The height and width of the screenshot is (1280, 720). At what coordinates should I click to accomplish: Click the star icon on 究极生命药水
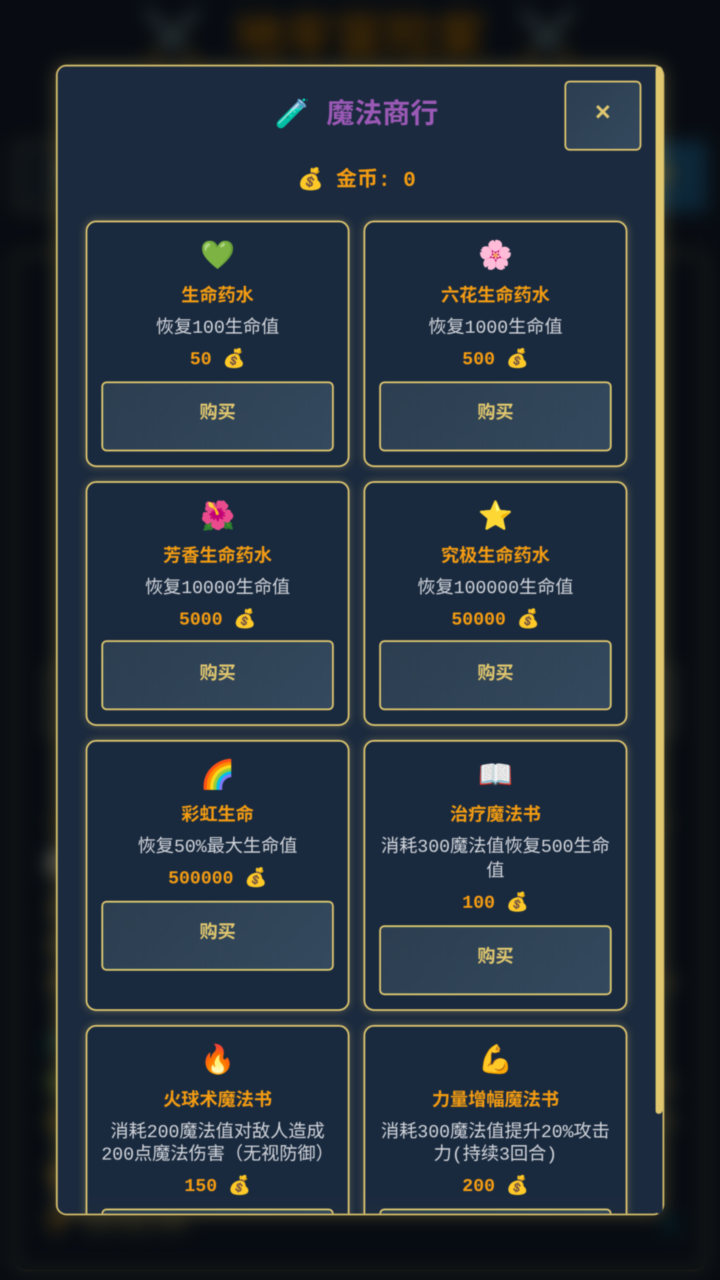[494, 512]
